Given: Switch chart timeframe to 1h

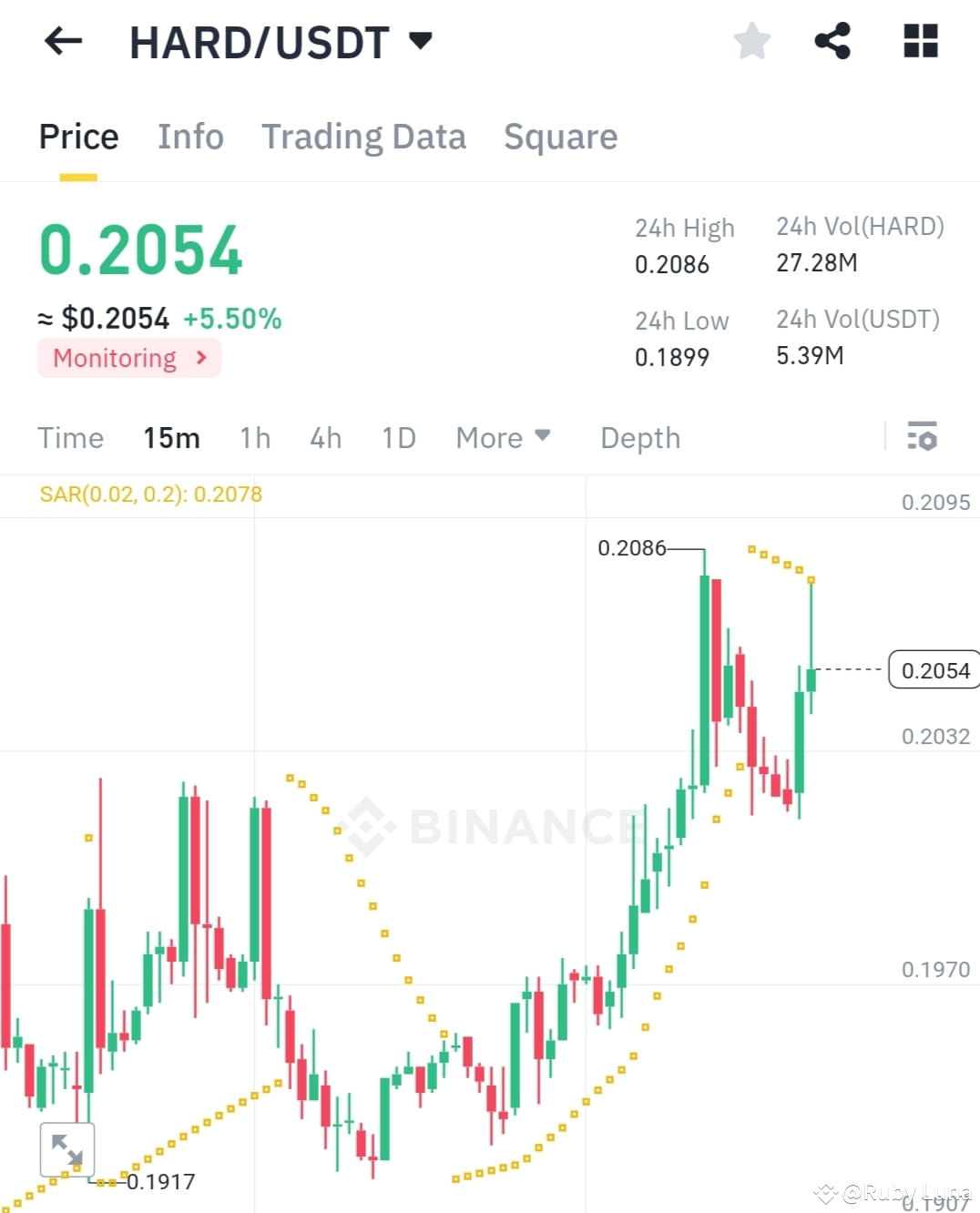Looking at the screenshot, I should click(x=255, y=438).
